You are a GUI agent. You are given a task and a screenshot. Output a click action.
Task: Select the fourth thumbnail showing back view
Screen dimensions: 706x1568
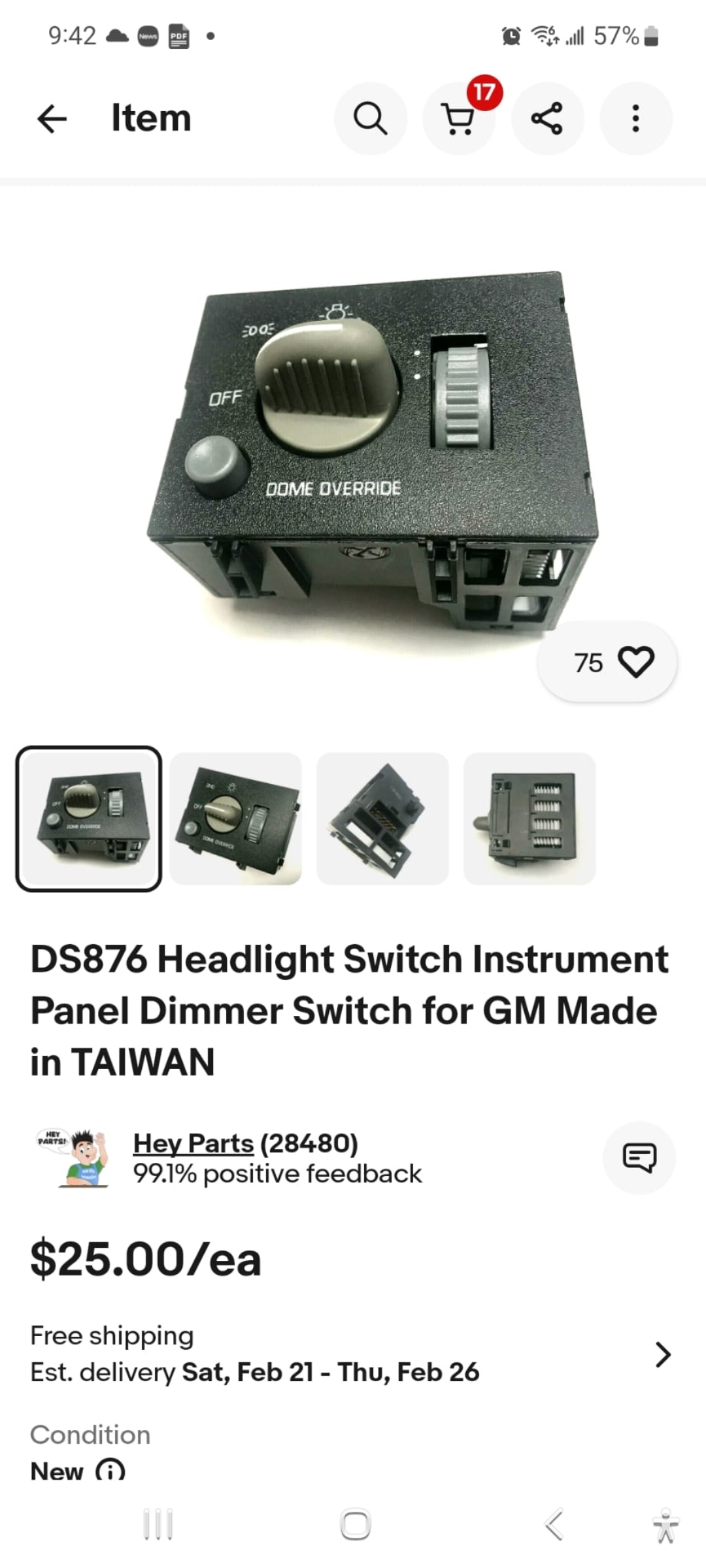tap(529, 819)
